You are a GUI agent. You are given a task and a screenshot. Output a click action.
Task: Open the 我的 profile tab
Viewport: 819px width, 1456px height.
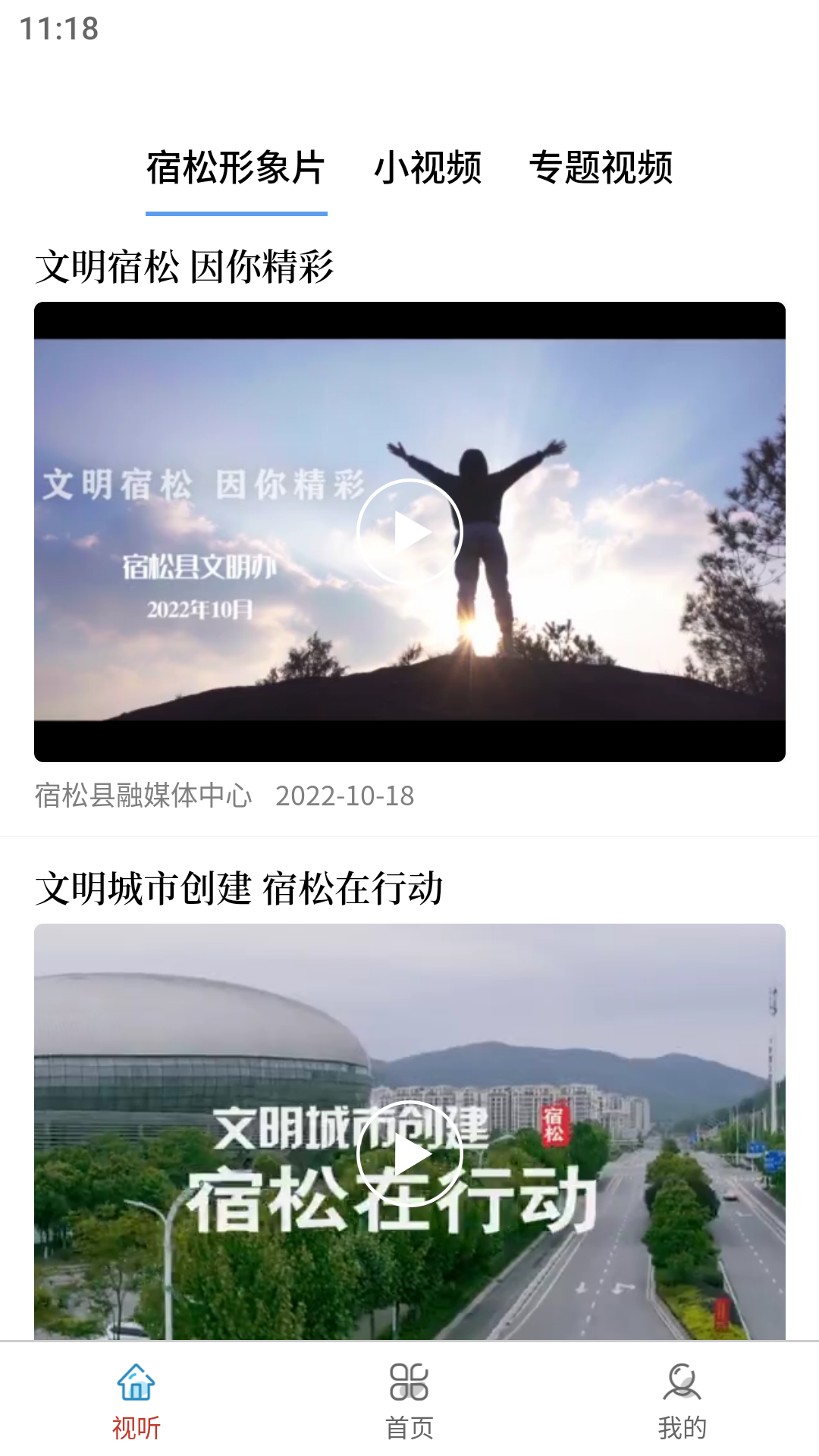(x=682, y=1401)
